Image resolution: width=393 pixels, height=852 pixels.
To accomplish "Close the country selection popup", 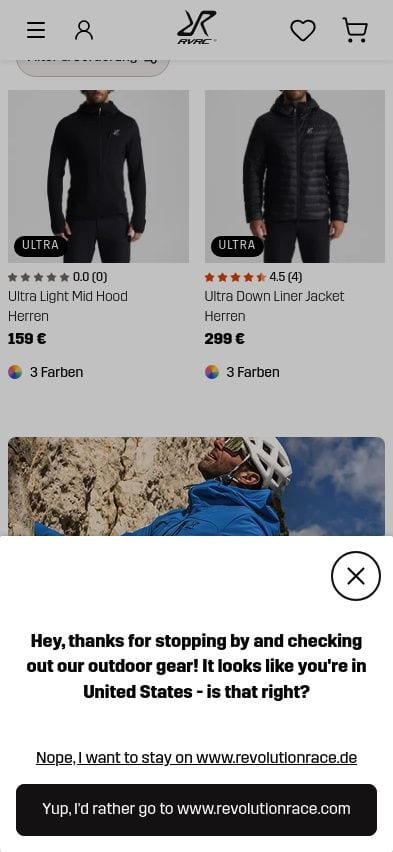I will pyautogui.click(x=355, y=576).
